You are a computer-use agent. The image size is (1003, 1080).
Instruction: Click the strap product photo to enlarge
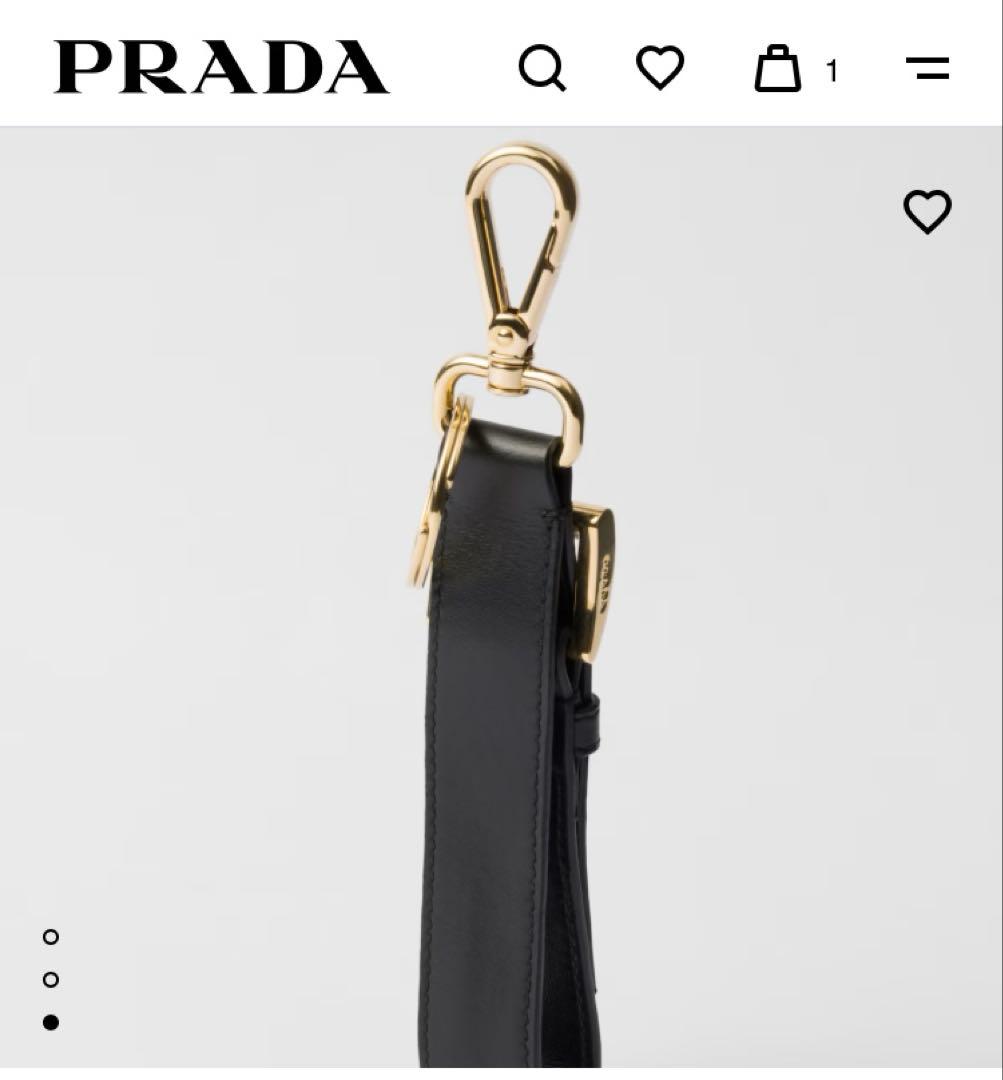click(x=500, y=600)
